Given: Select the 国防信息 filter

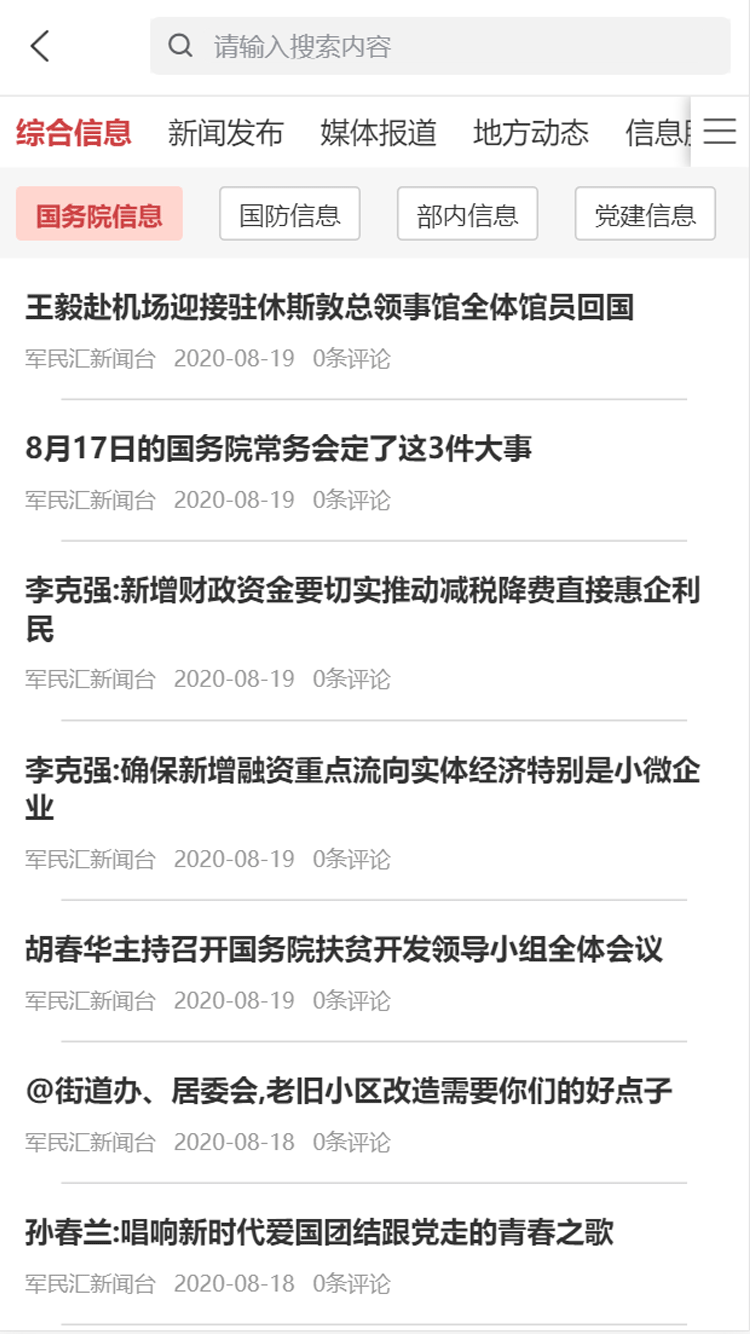Looking at the screenshot, I should click(x=290, y=212).
